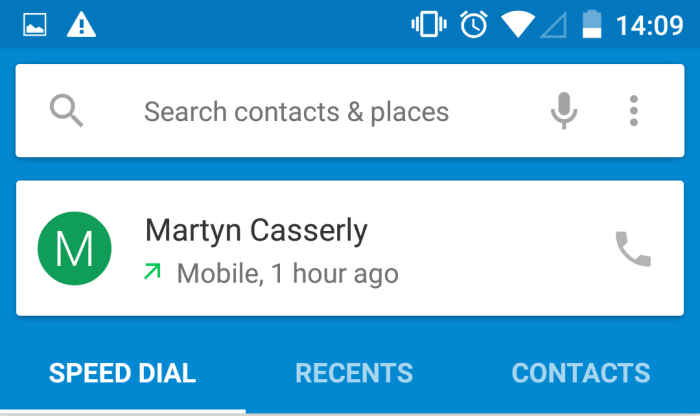This screenshot has height=416, width=700.
Task: Tap the Search contacts & places field
Action: [x=296, y=111]
